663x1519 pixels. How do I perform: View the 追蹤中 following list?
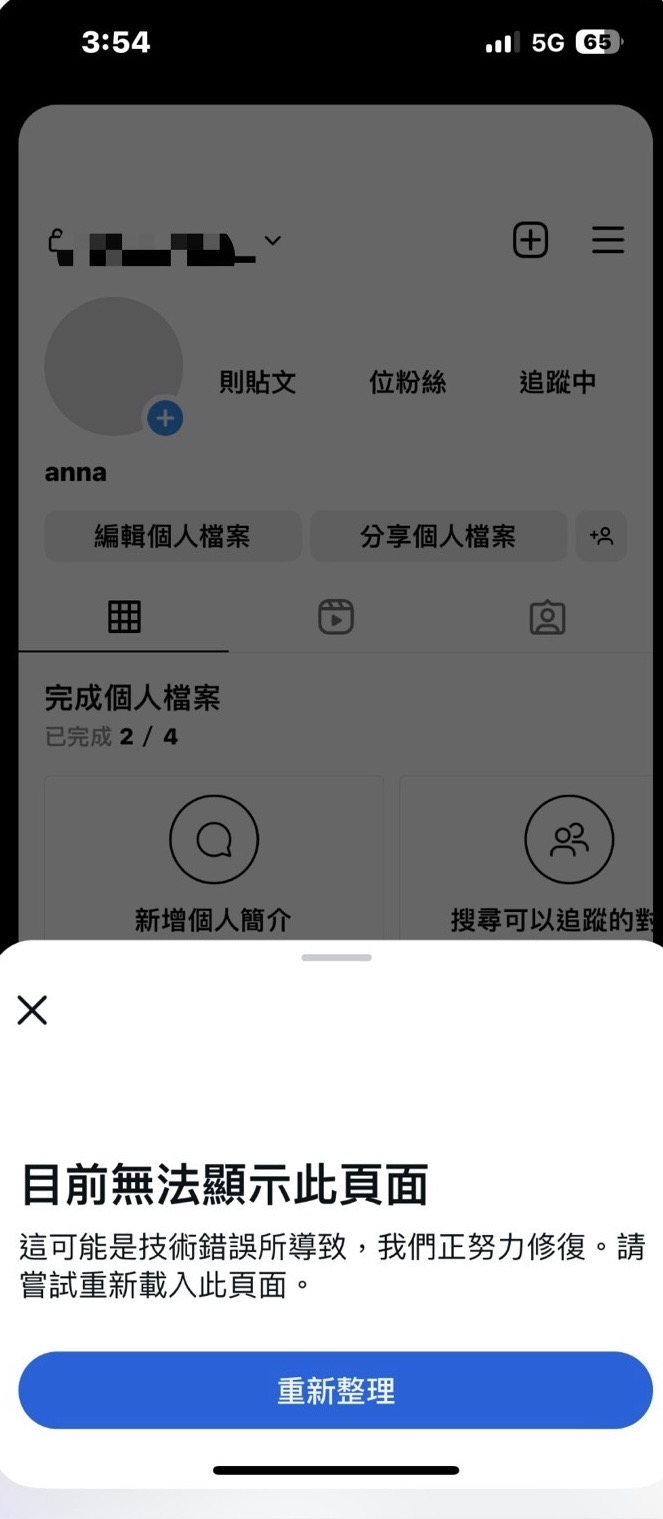click(x=558, y=382)
